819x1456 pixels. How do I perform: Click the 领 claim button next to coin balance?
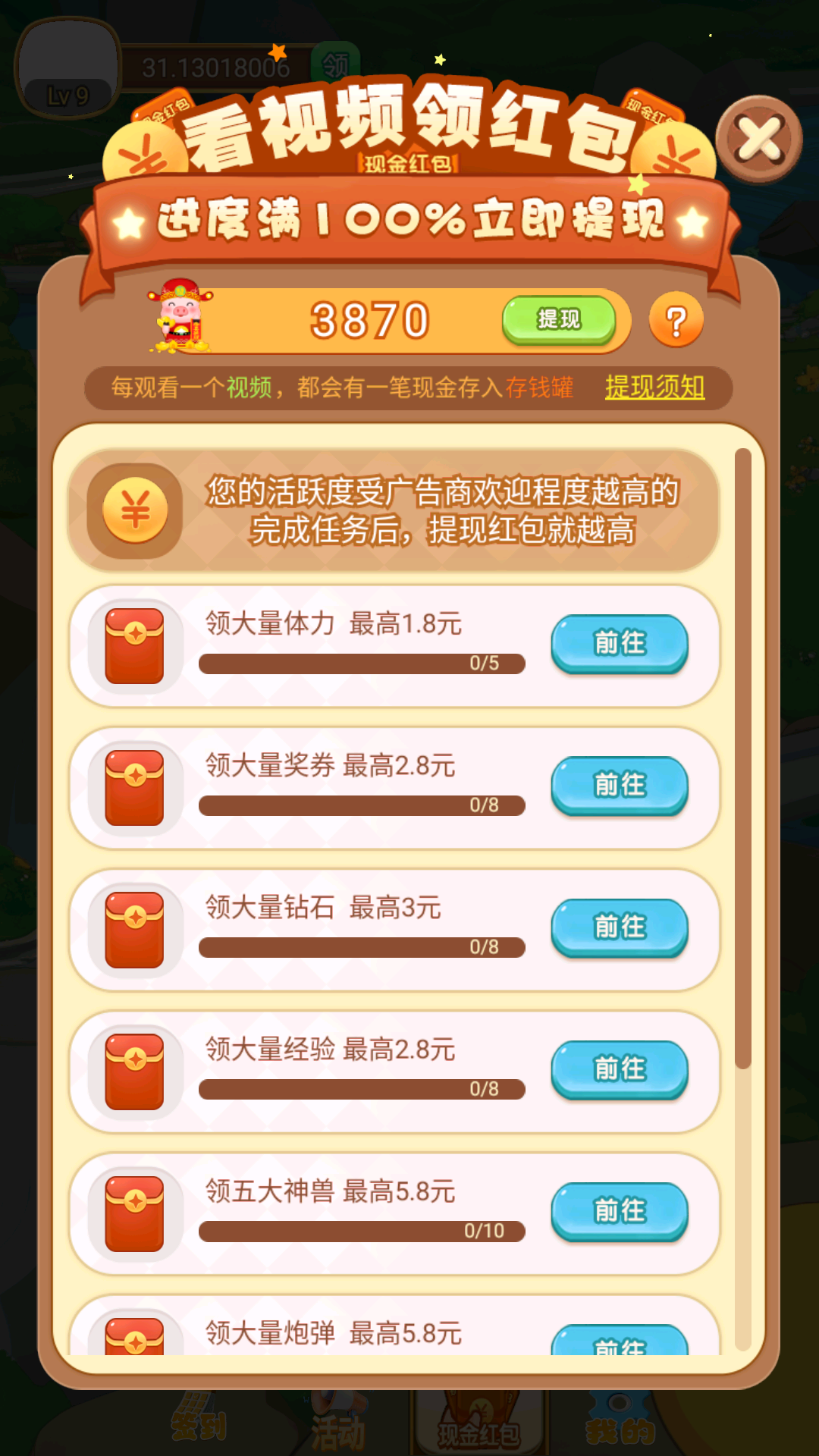337,64
